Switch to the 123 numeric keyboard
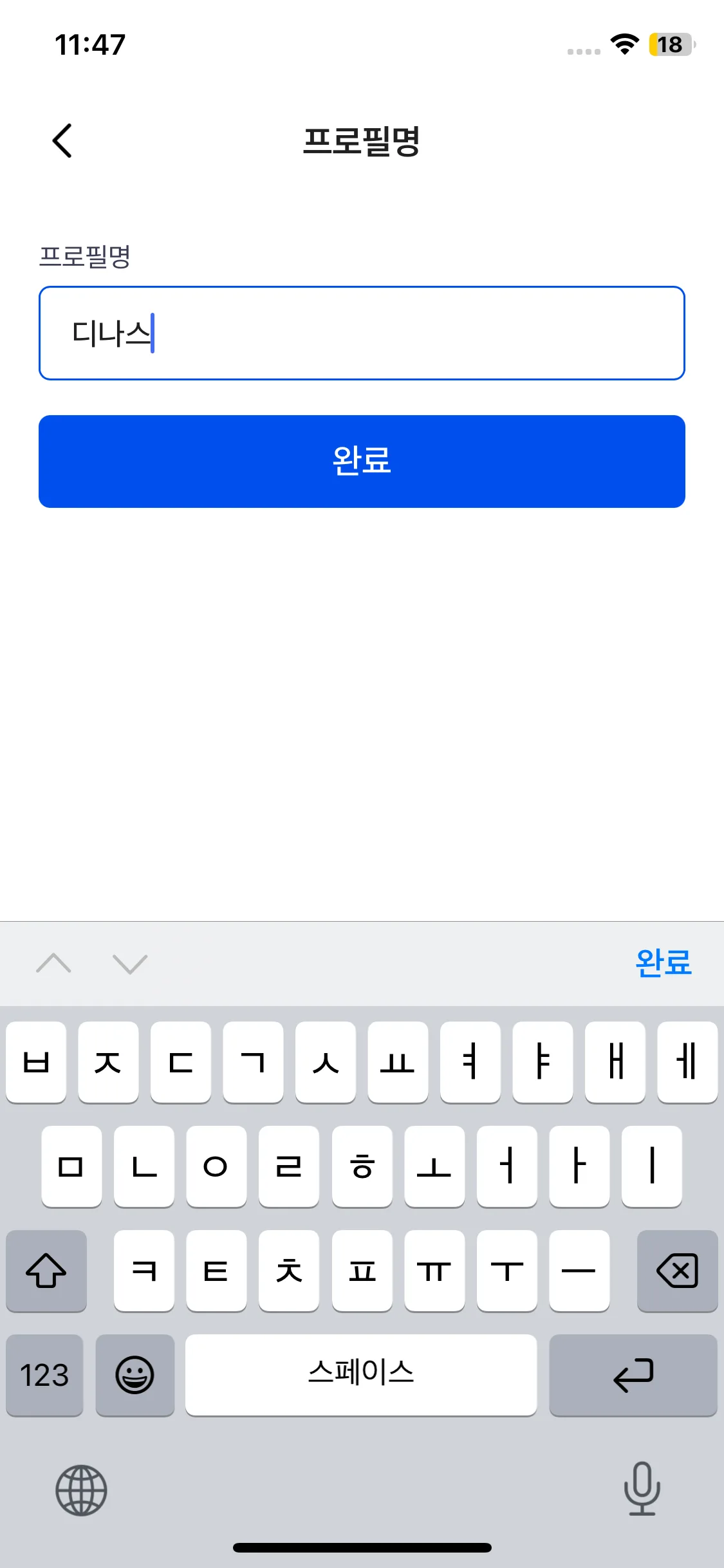Screen dimensions: 724x1568 44,1375
